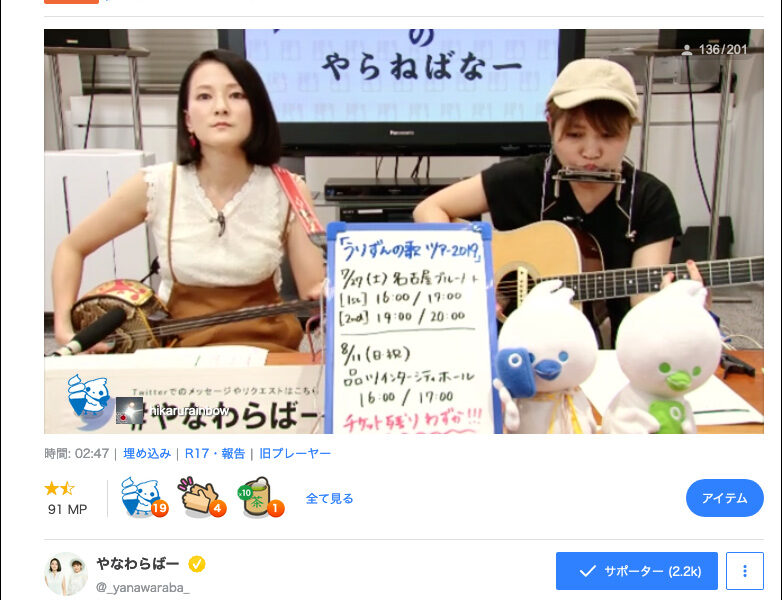The image size is (782, 600).
Task: Open the three-dot overflow menu
Action: coord(744,571)
